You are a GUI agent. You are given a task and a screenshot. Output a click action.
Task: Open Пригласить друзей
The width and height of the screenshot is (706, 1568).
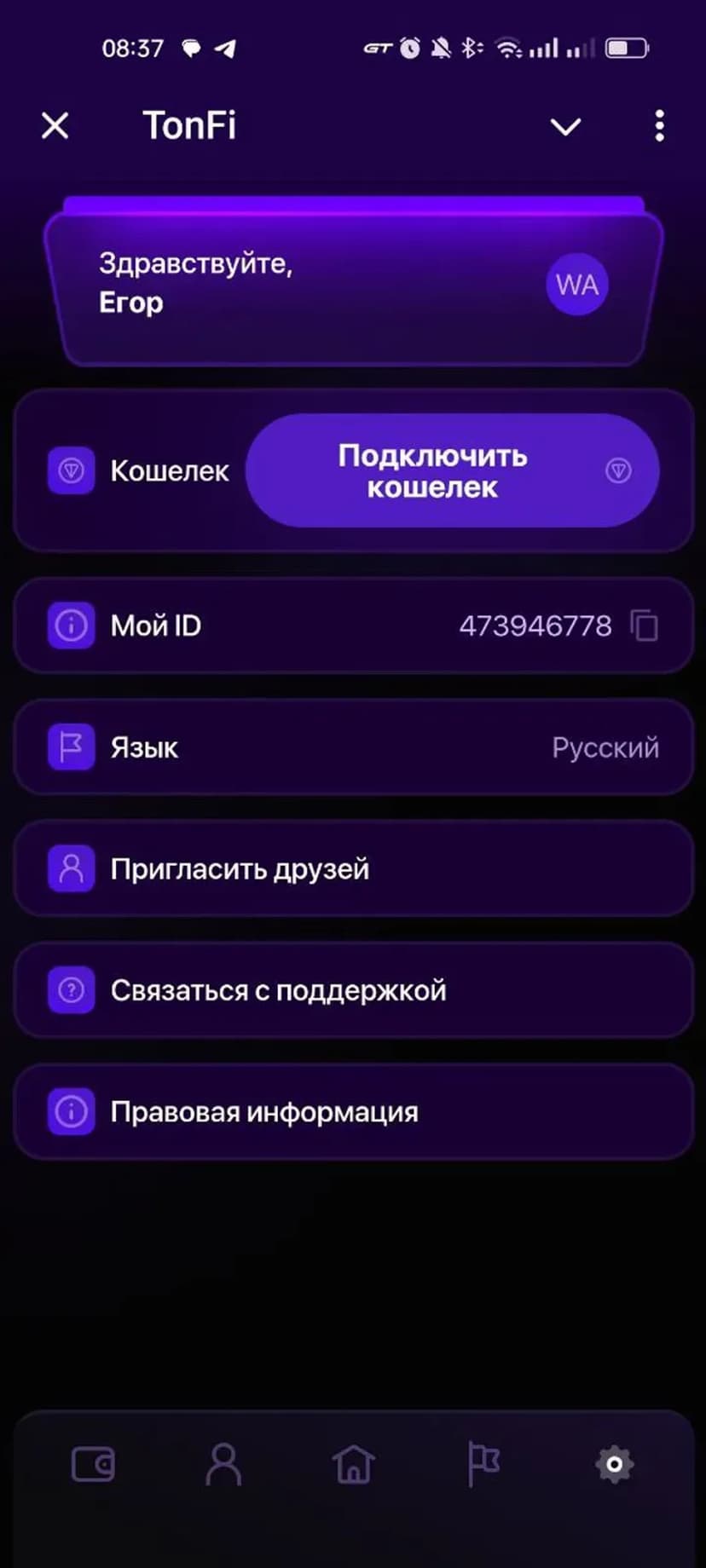pyautogui.click(x=353, y=868)
